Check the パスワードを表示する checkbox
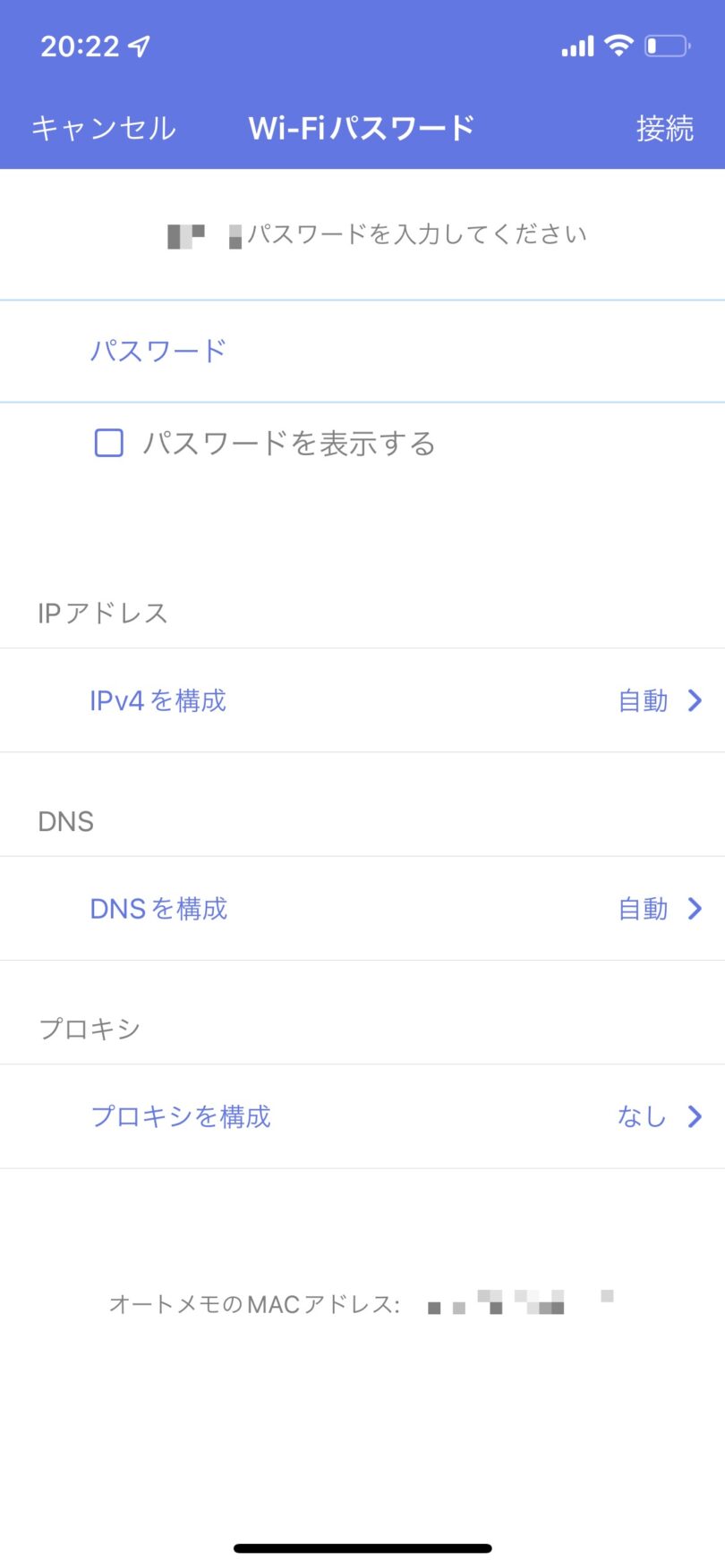Viewport: 725px width, 1568px height. (109, 443)
